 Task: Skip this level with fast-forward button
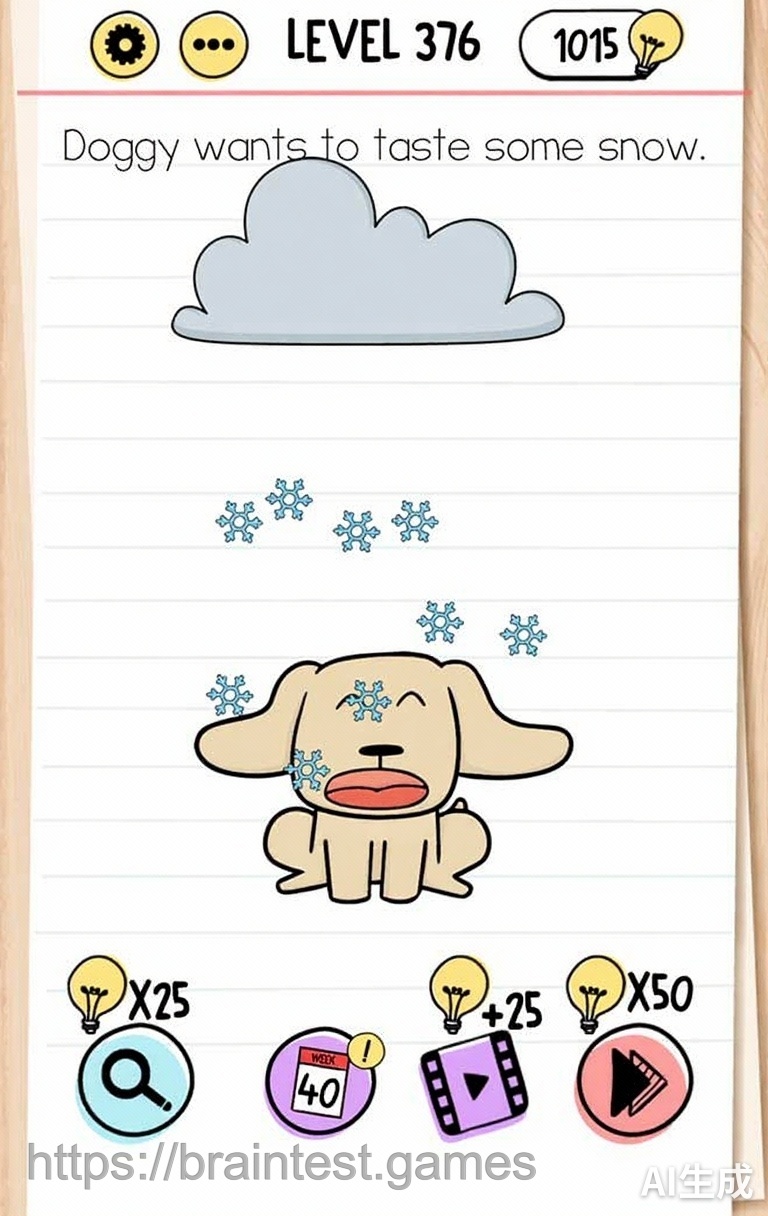(633, 1081)
